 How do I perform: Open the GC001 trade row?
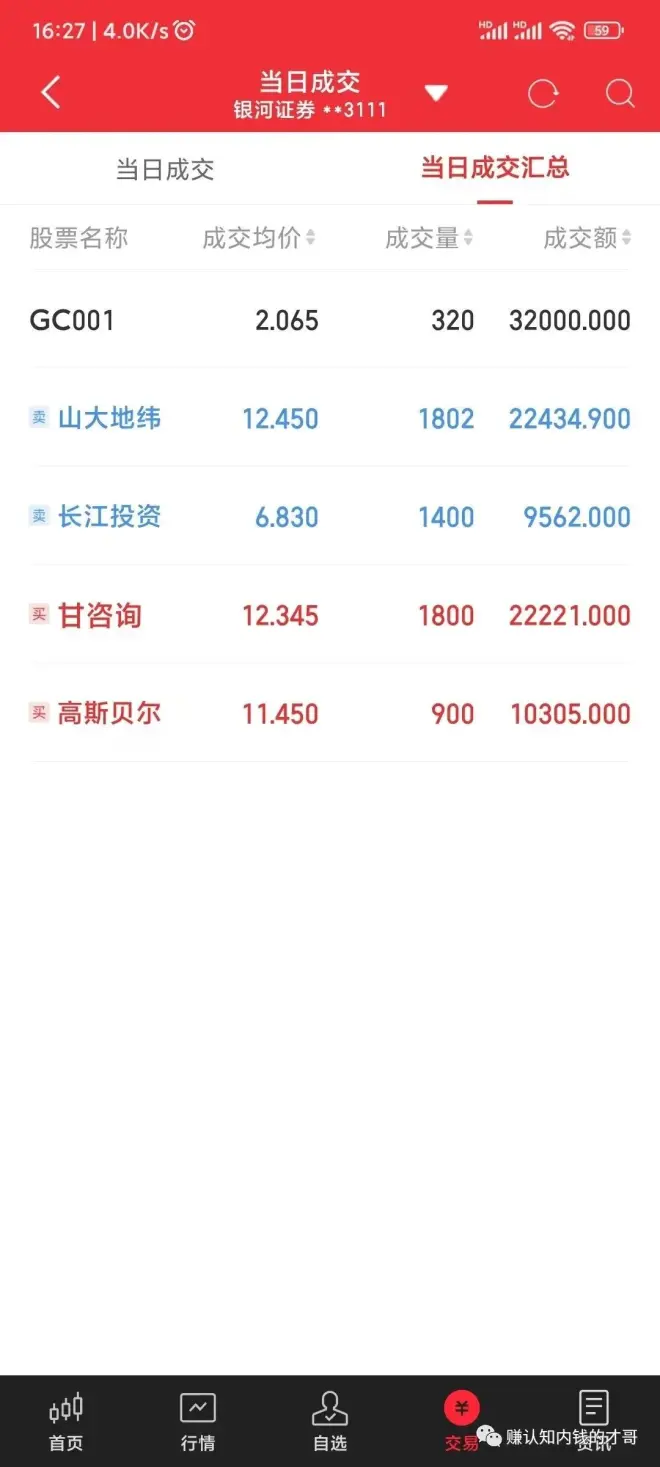330,320
